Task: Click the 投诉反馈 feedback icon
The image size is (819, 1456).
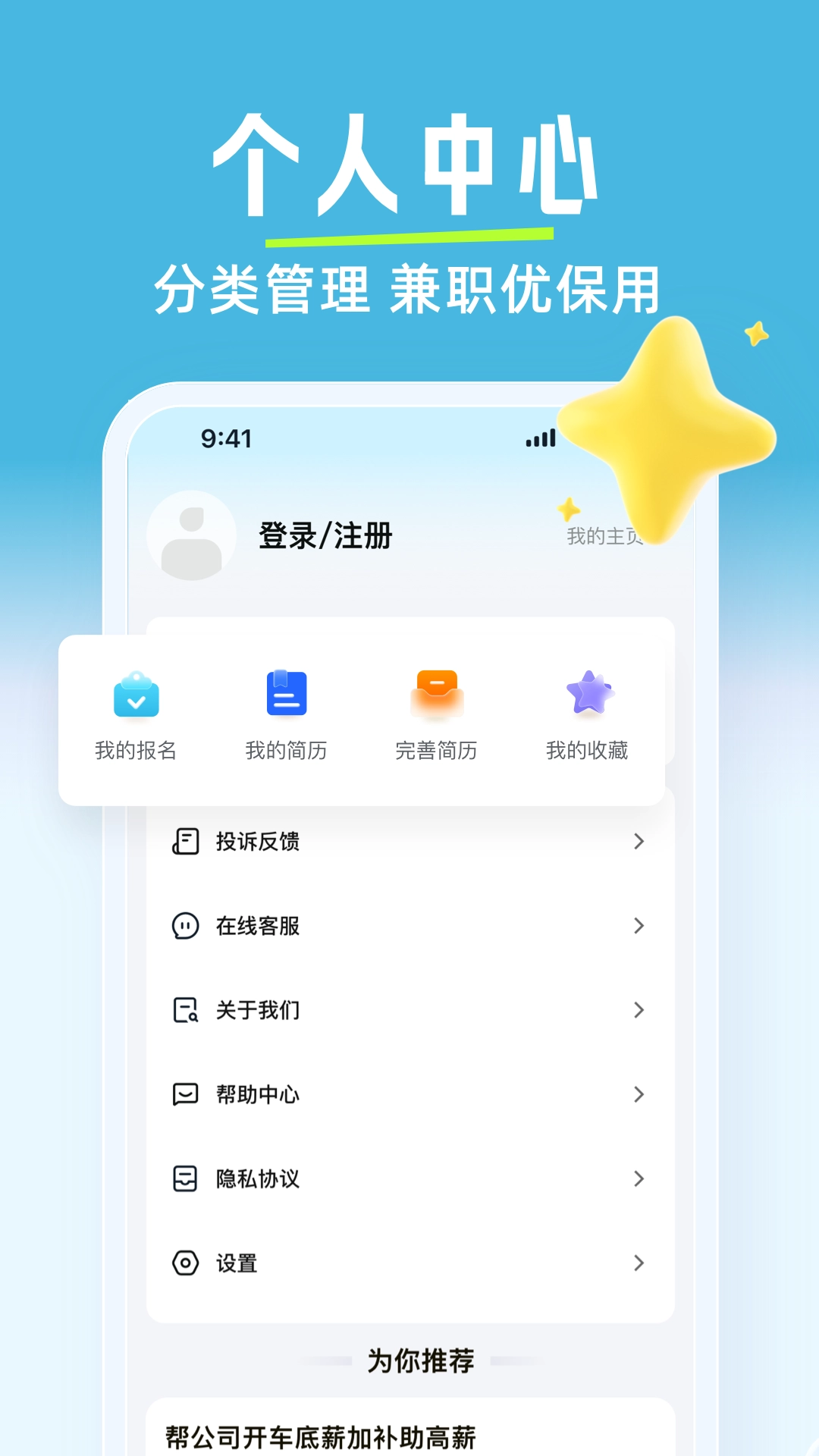Action: click(184, 840)
